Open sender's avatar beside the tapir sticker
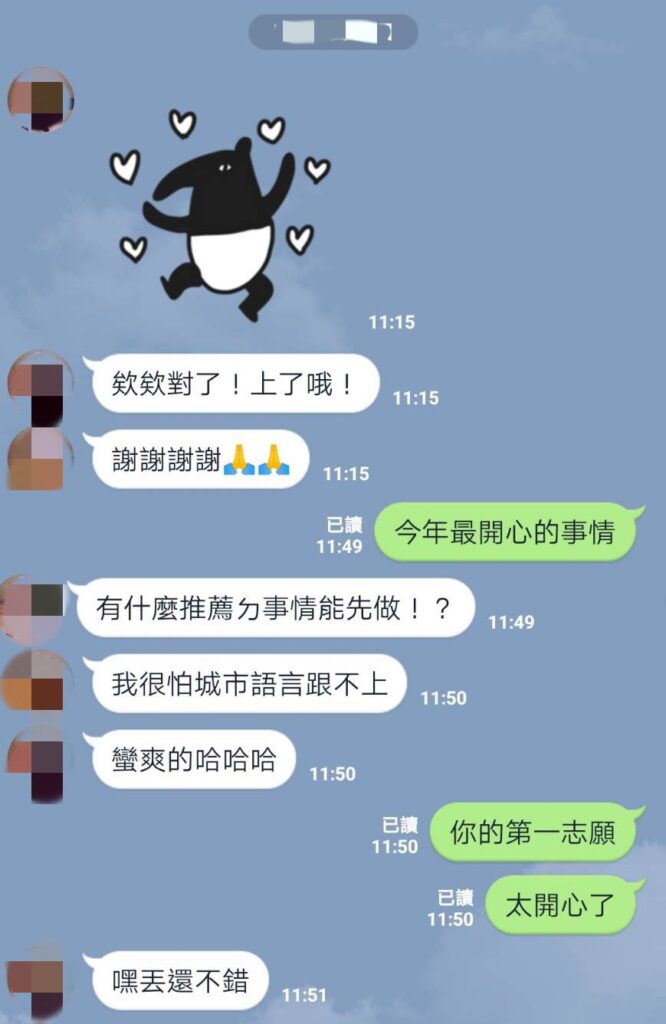Screen dimensions: 666x1024 pos(40,100)
